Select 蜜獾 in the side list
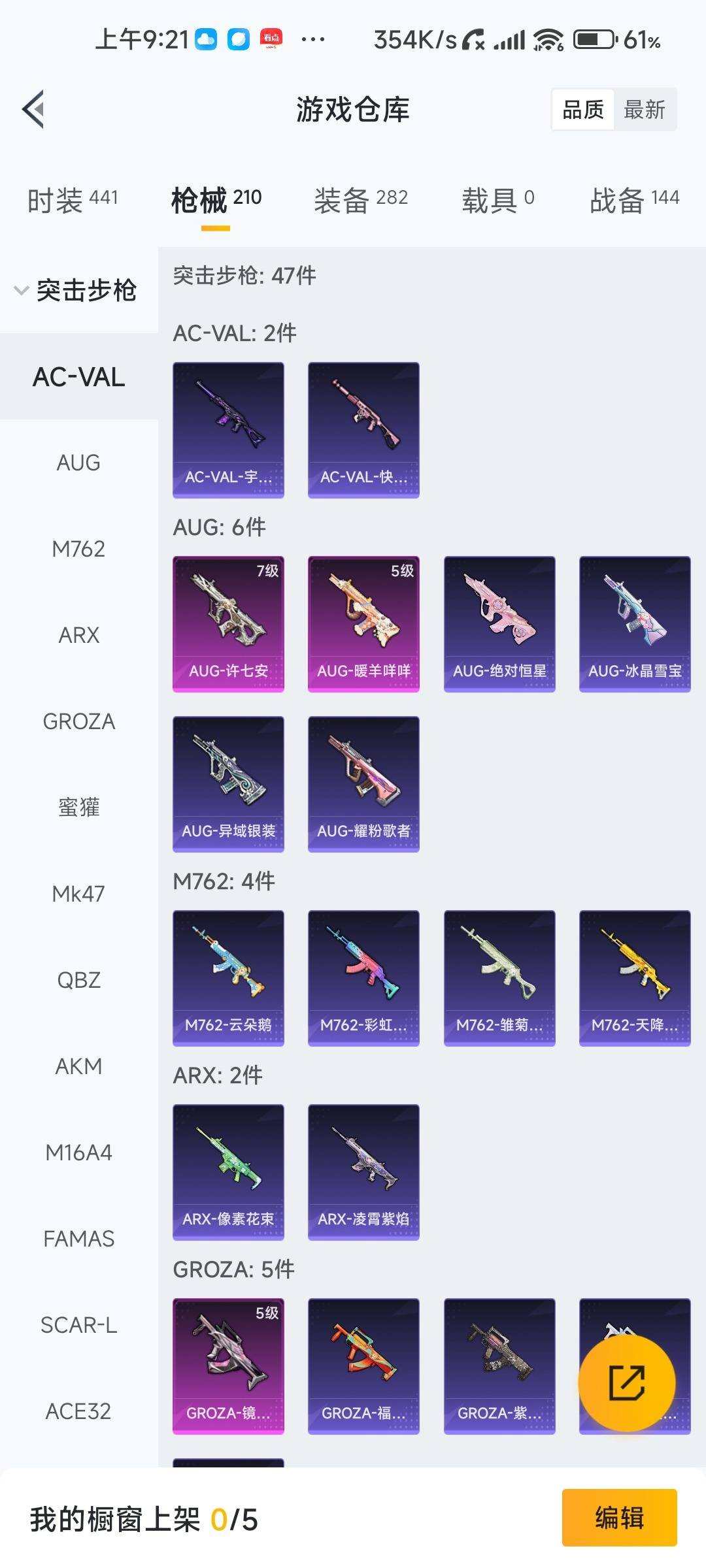 (x=78, y=808)
